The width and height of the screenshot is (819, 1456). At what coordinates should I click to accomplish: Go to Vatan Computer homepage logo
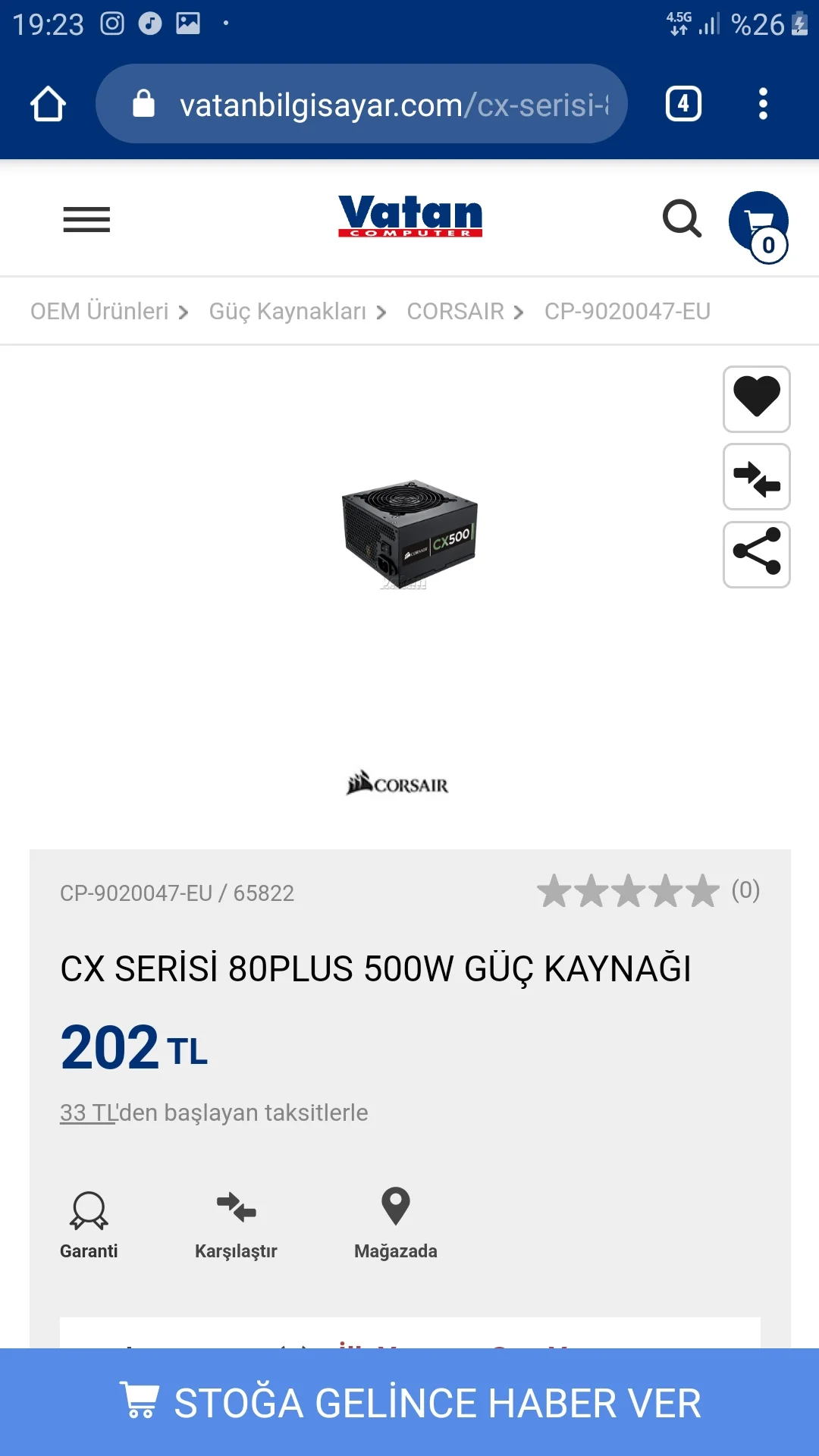pos(409,216)
